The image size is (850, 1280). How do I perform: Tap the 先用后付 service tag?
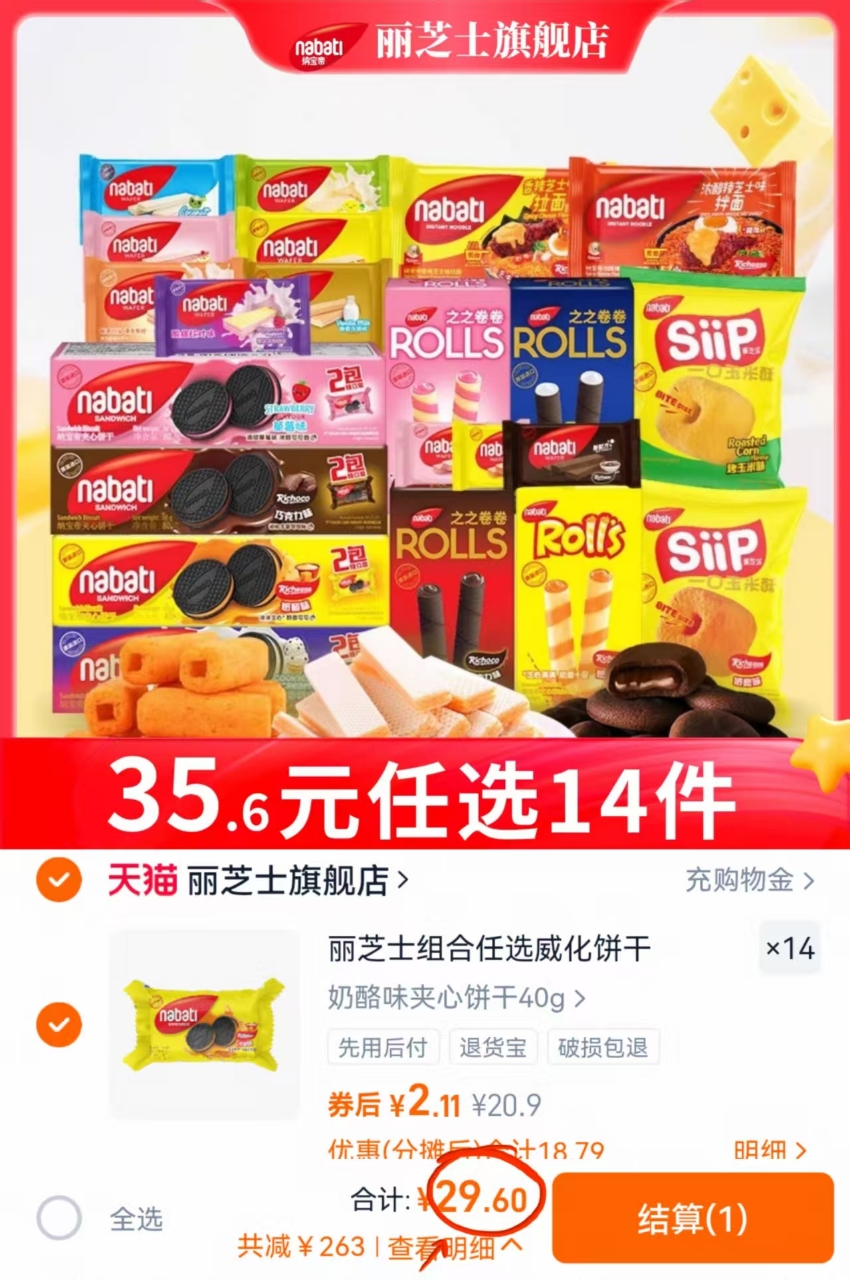point(383,1048)
